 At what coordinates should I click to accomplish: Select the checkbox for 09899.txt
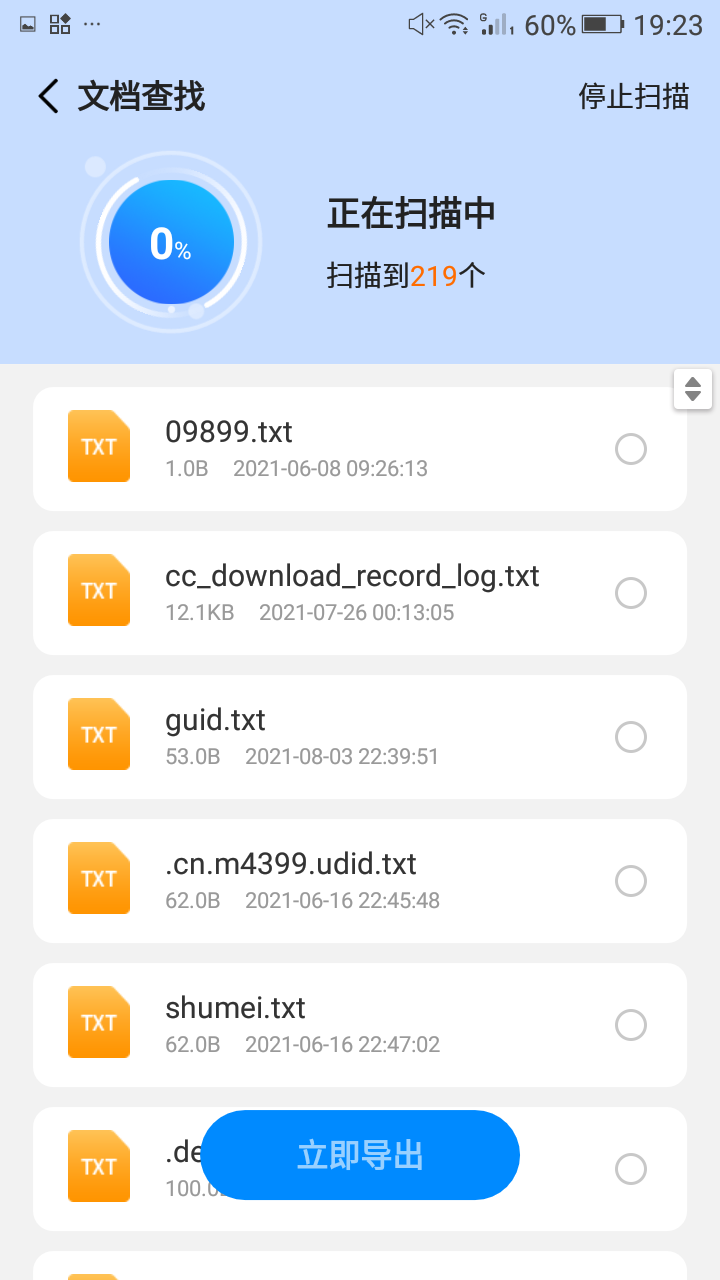point(630,450)
